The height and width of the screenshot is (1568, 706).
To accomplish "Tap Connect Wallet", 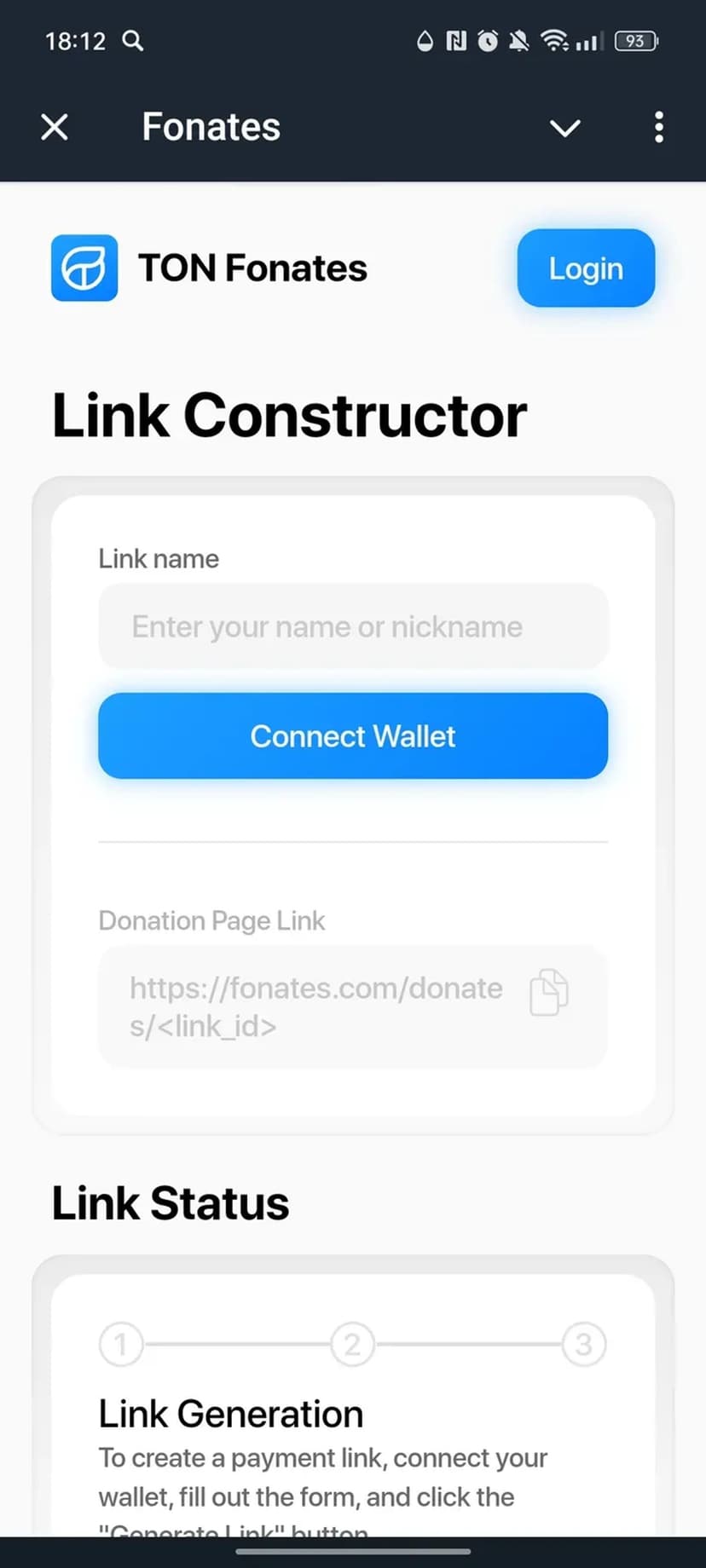I will (x=353, y=736).
